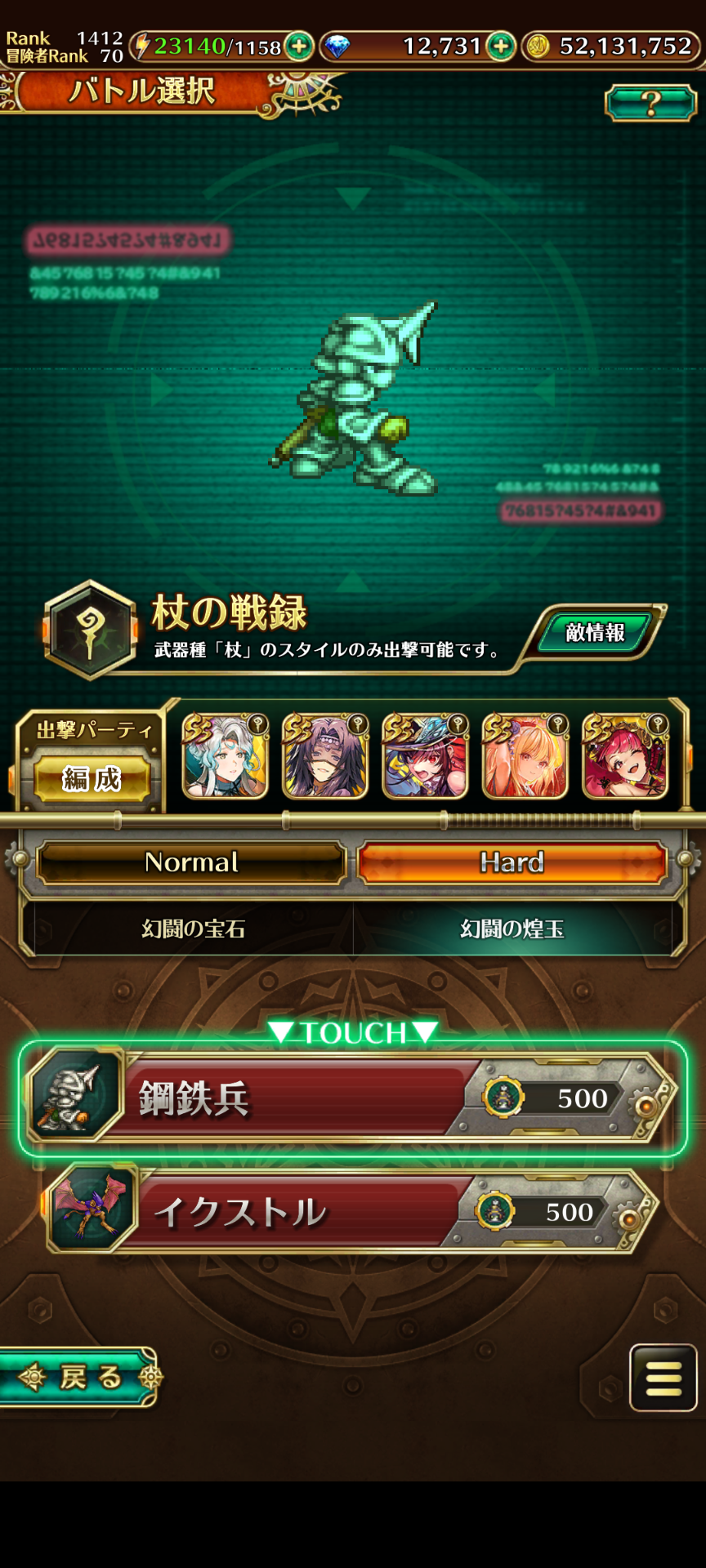Tap the white-haired first party character

pyautogui.click(x=225, y=755)
